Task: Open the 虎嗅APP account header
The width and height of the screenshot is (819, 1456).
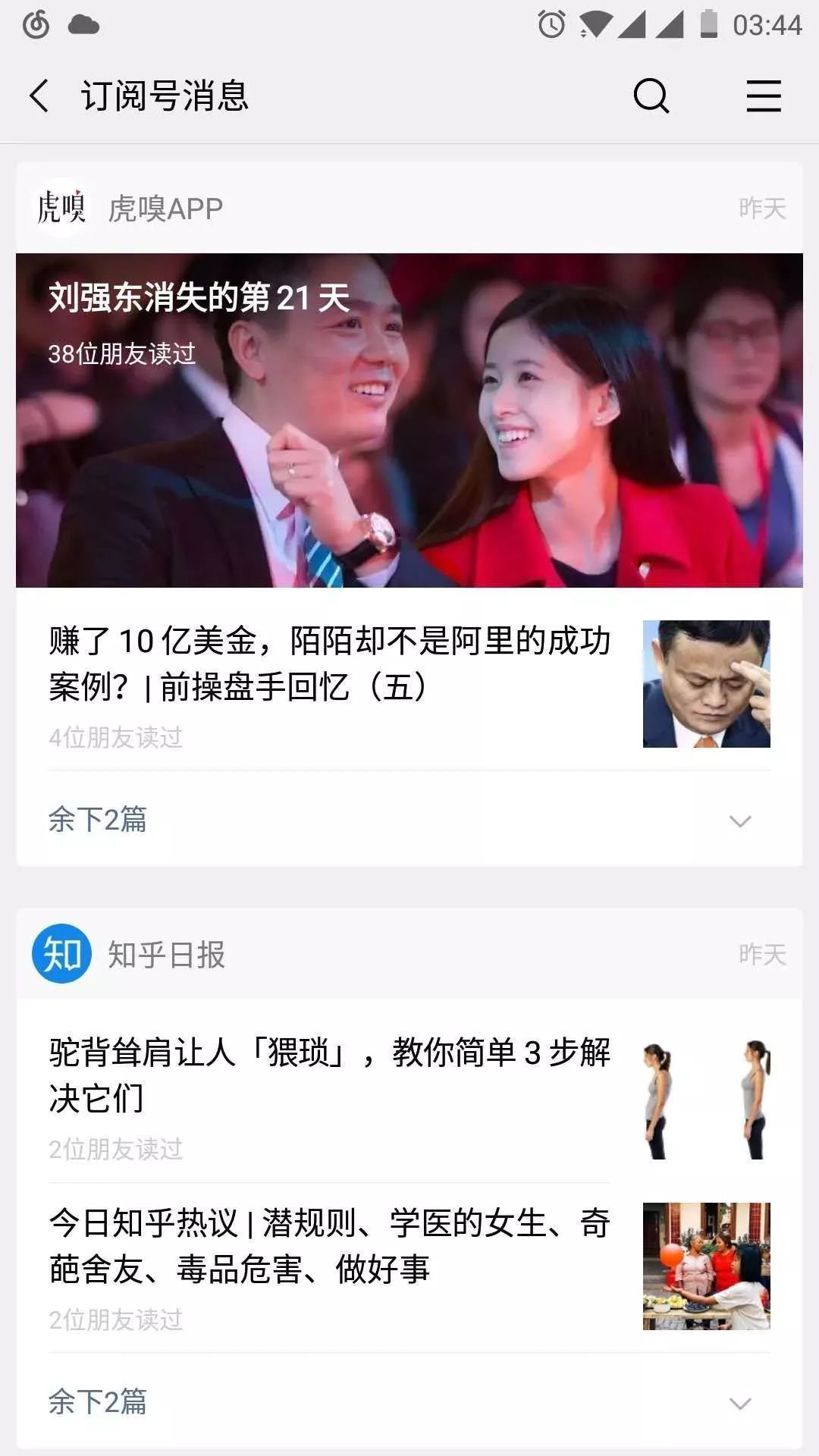Action: click(165, 209)
